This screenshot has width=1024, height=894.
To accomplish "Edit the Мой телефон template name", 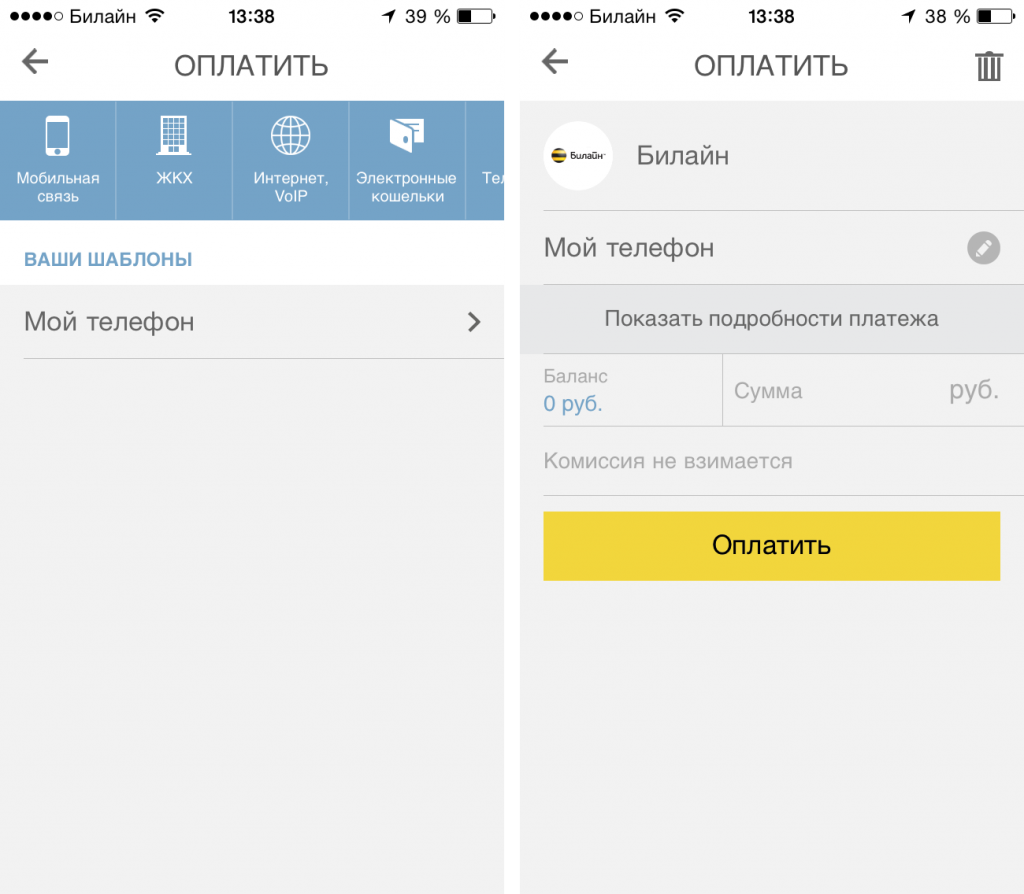I will tap(983, 248).
